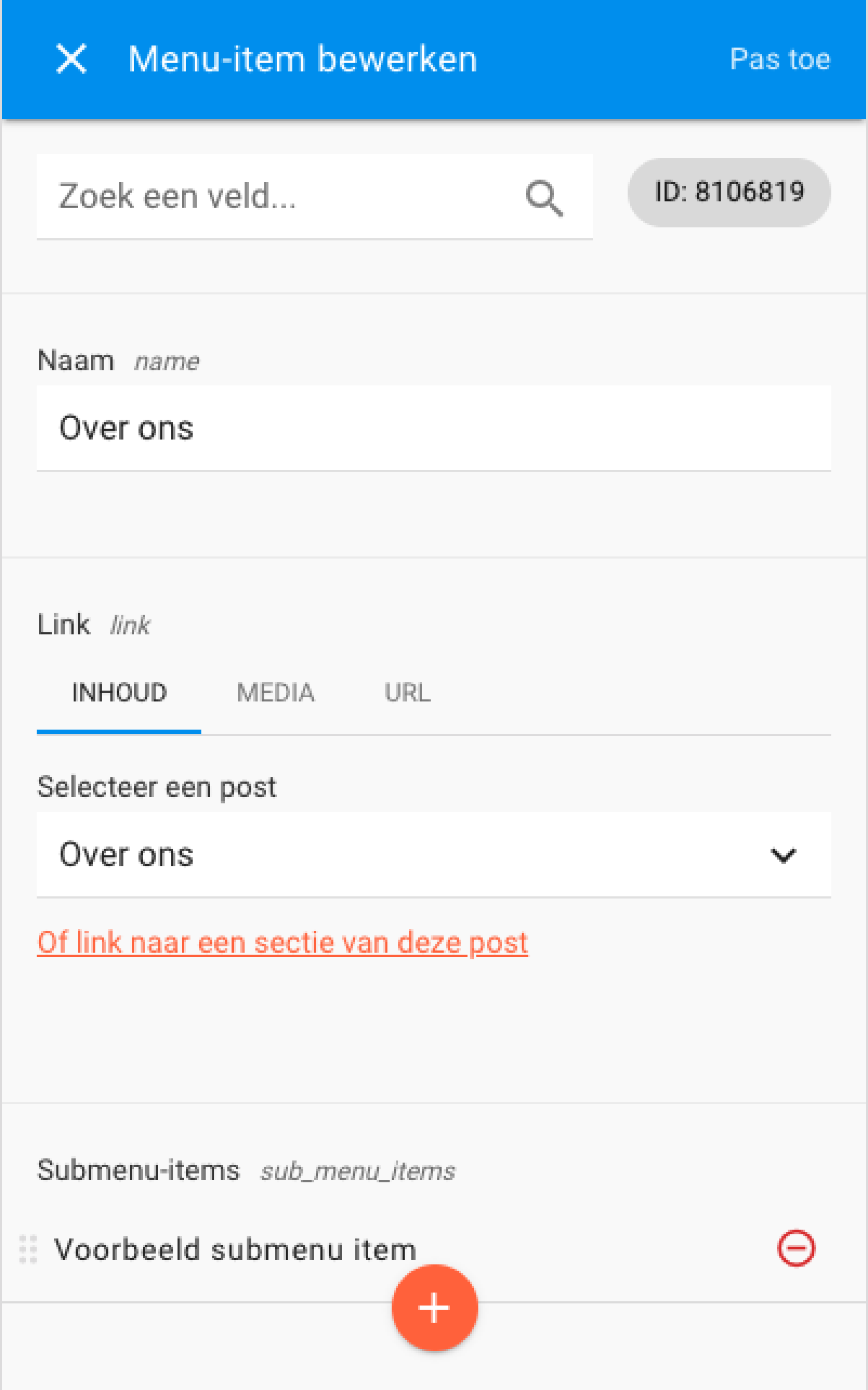
Task: Apply changes with Pas toe
Action: point(779,59)
